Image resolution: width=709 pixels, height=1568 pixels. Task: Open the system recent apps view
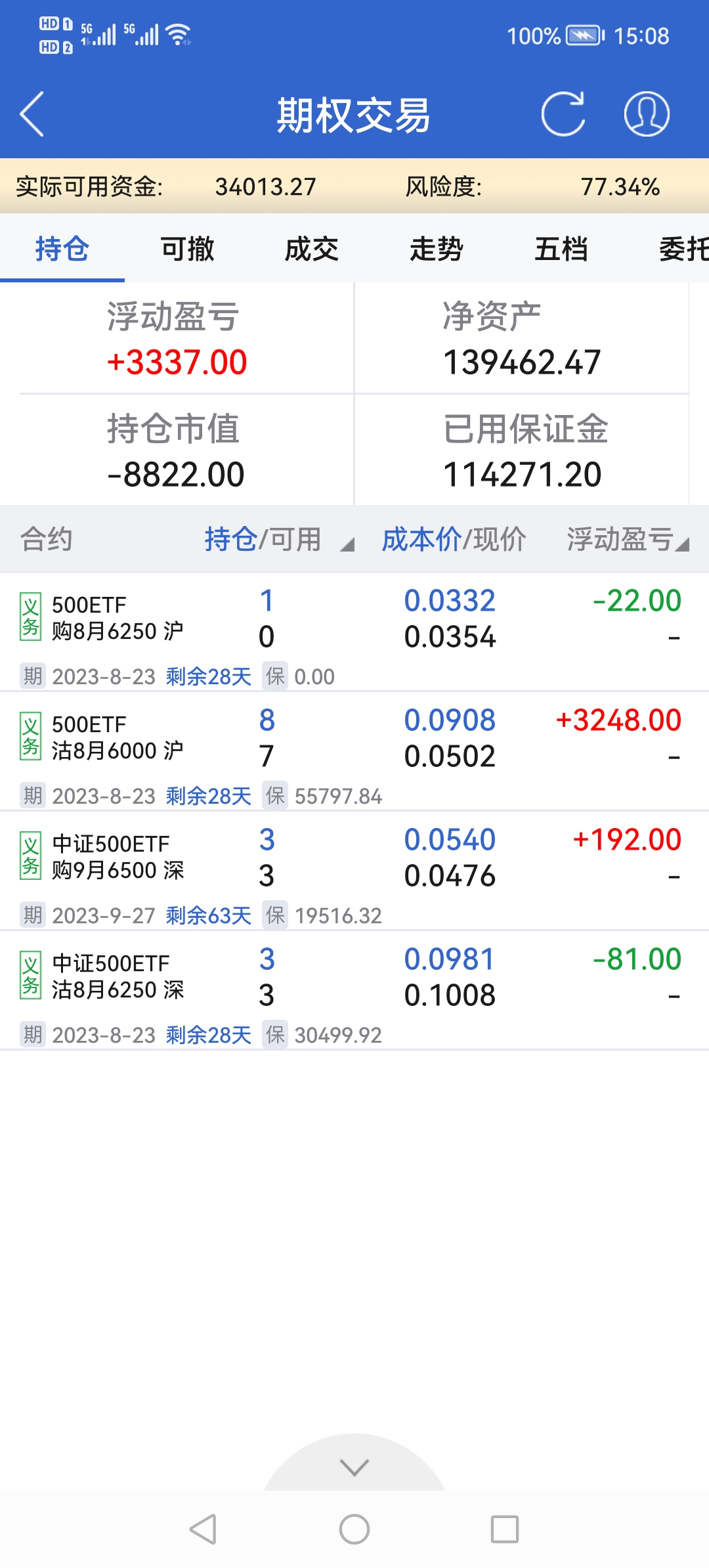(505, 1529)
